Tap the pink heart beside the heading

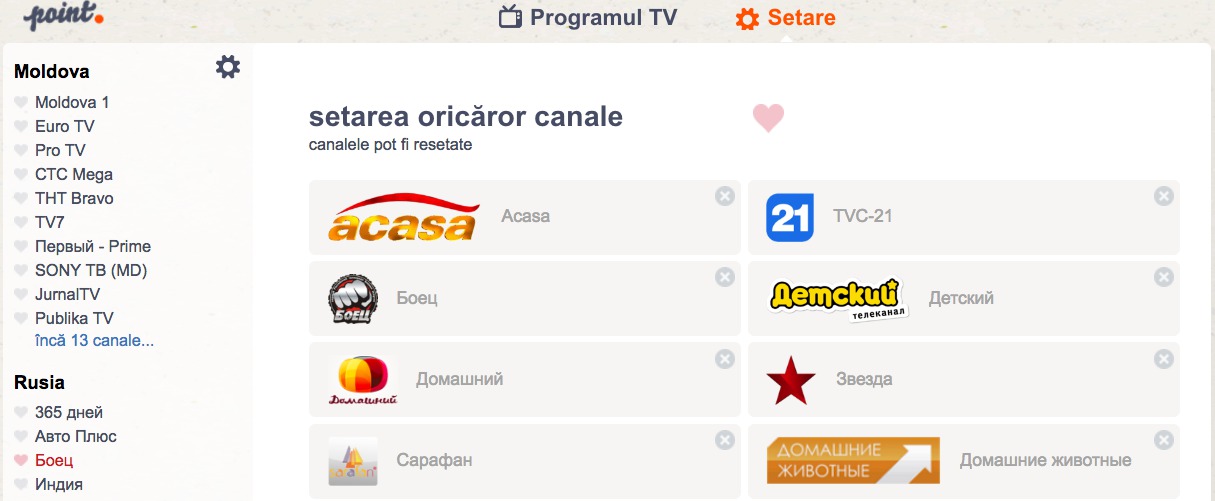(x=768, y=118)
